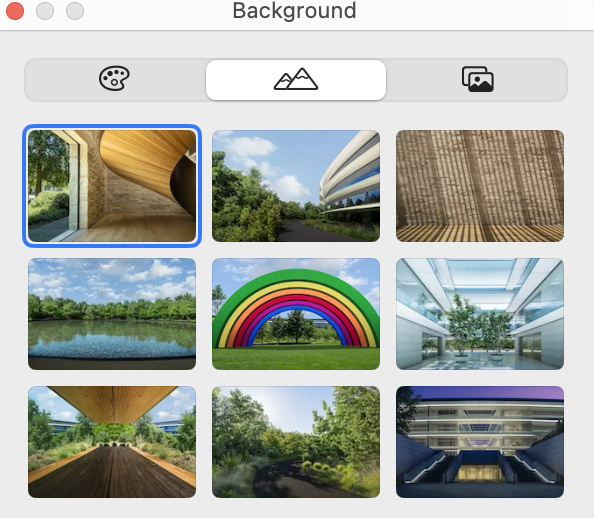Pick the night building entrance background
The width and height of the screenshot is (594, 518).
click(480, 442)
